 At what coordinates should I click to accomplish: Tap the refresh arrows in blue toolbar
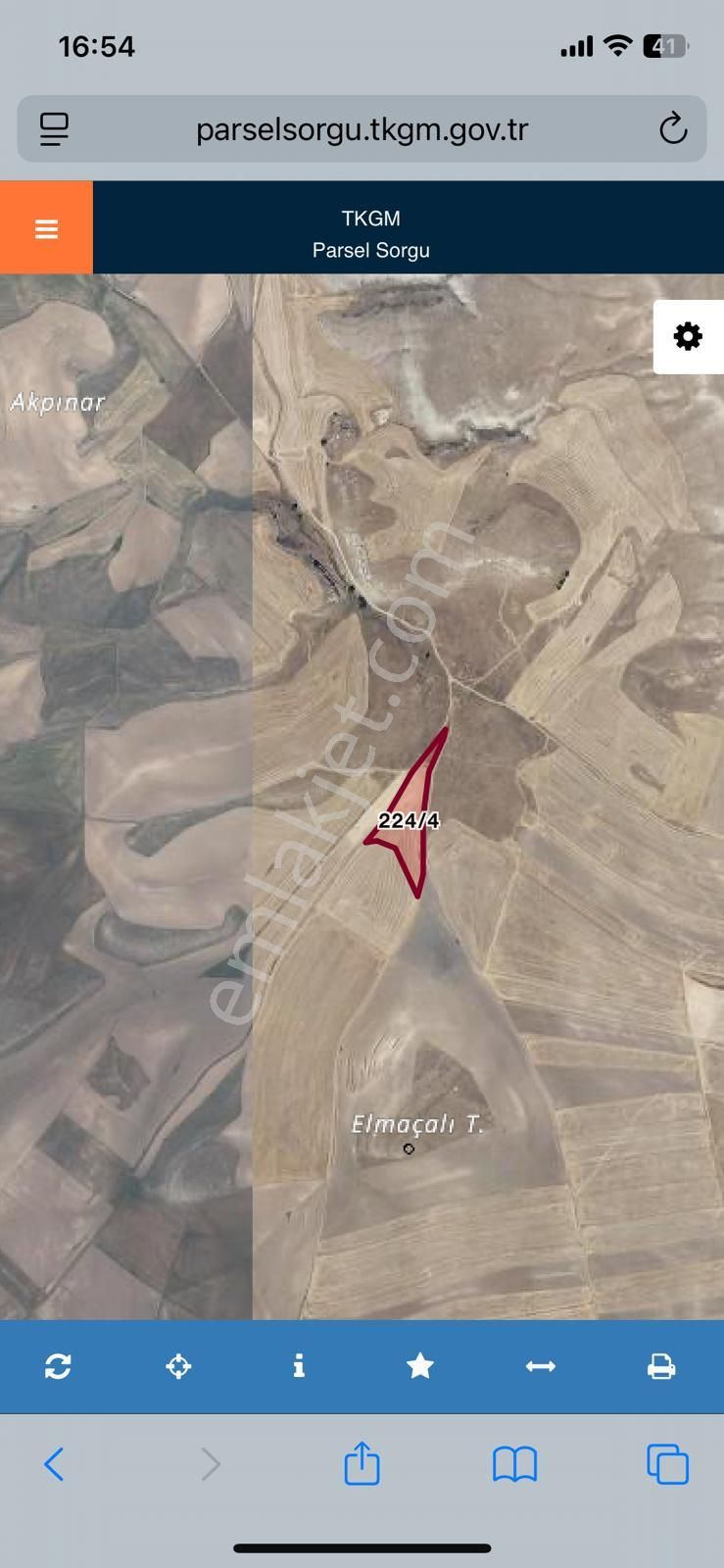[58, 1366]
